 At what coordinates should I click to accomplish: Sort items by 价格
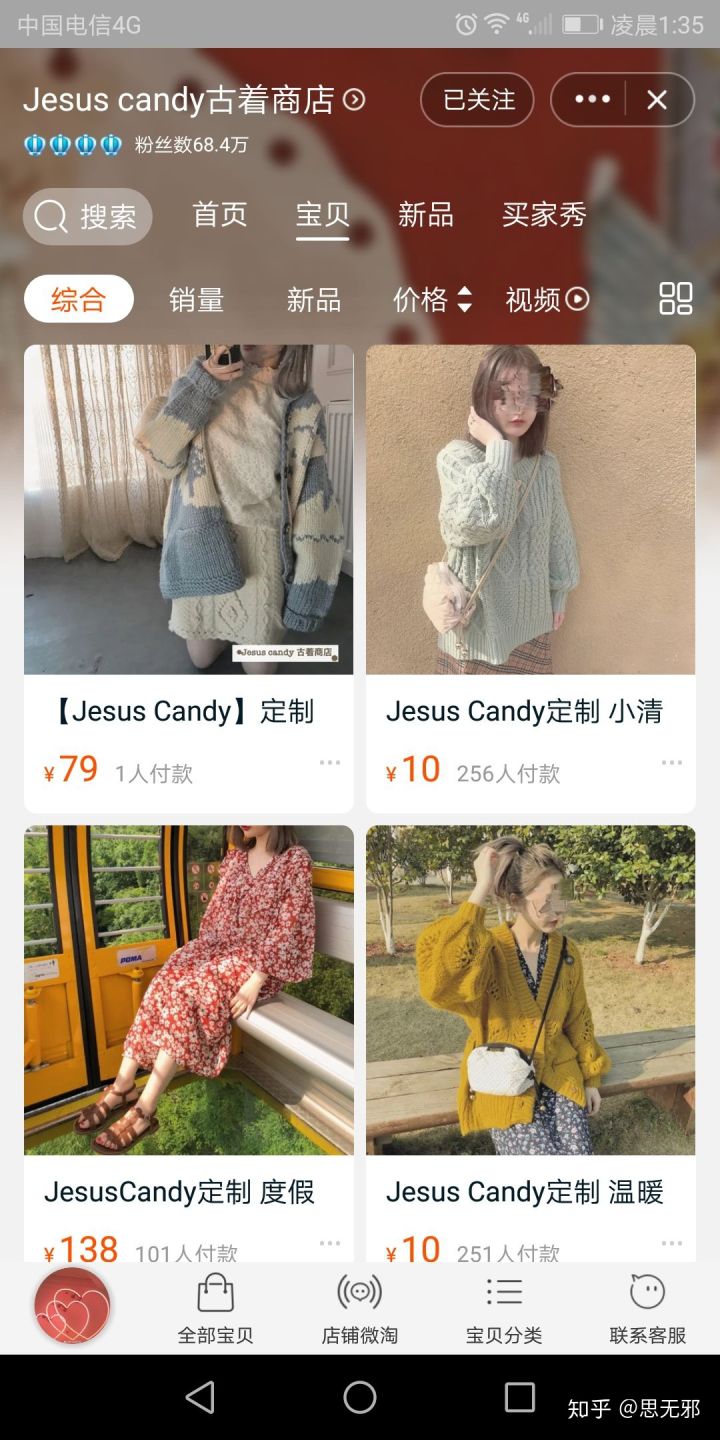coord(431,300)
